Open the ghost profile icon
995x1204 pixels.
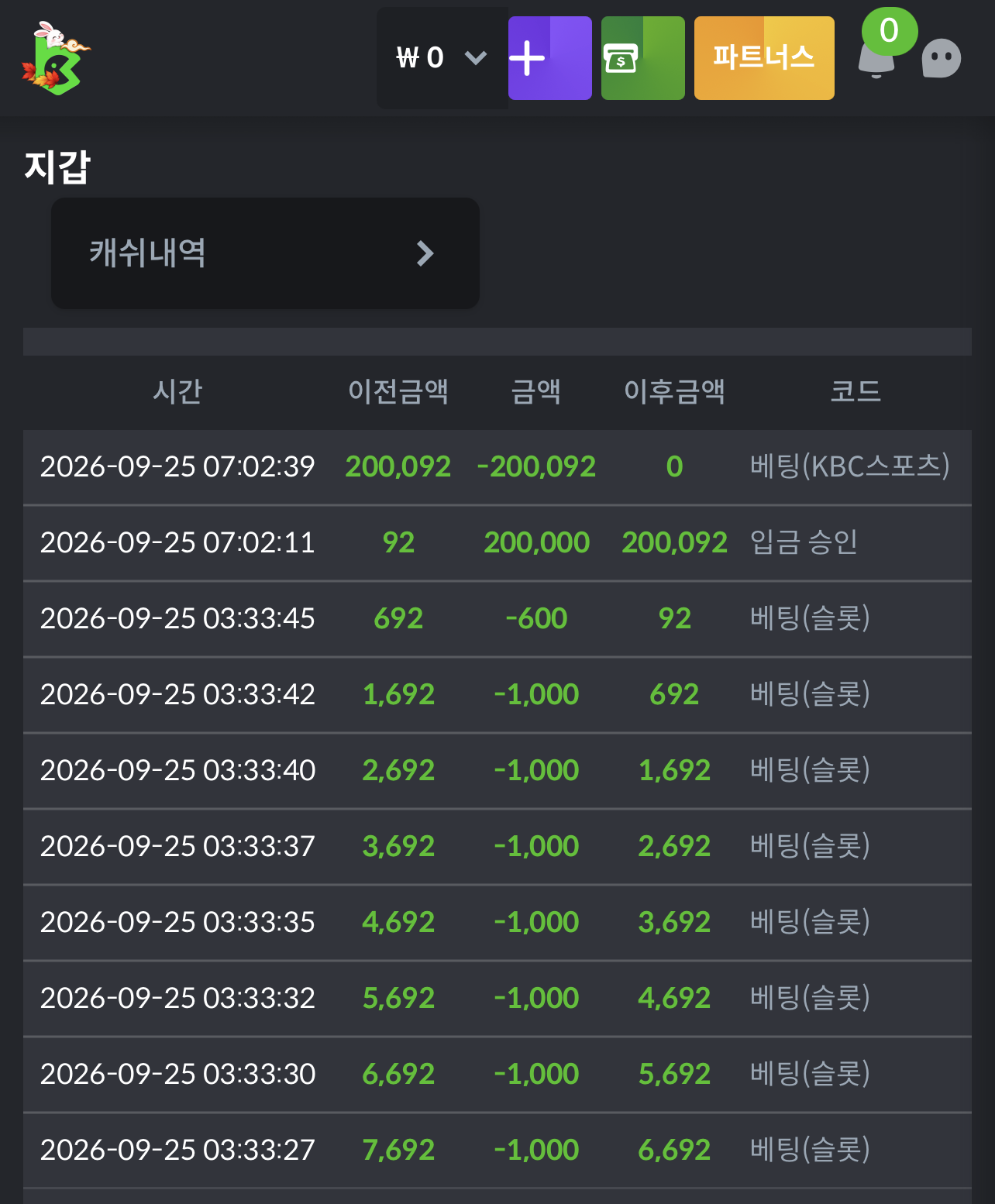[x=942, y=59]
